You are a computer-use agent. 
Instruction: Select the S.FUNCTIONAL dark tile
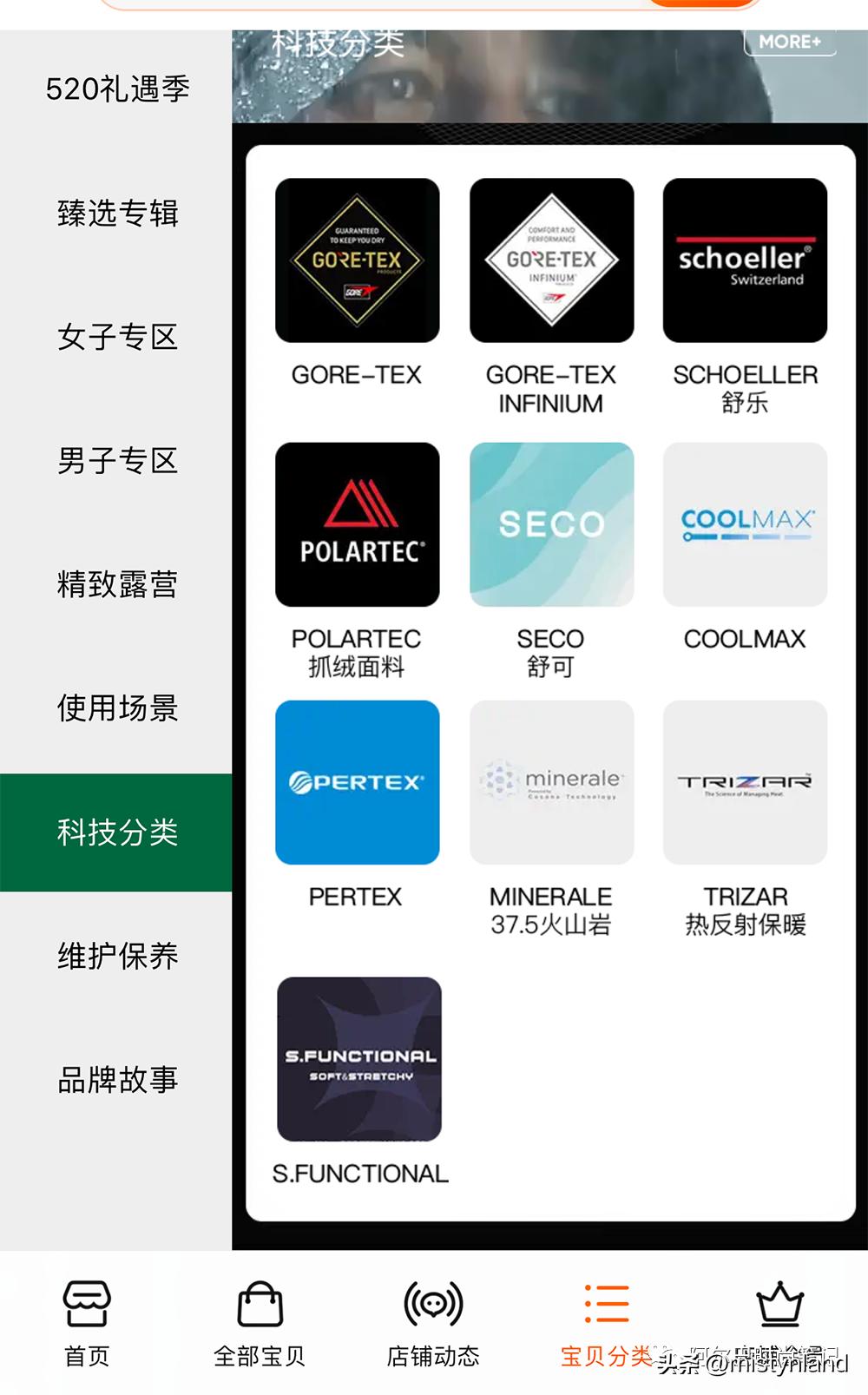pyautogui.click(x=358, y=1056)
